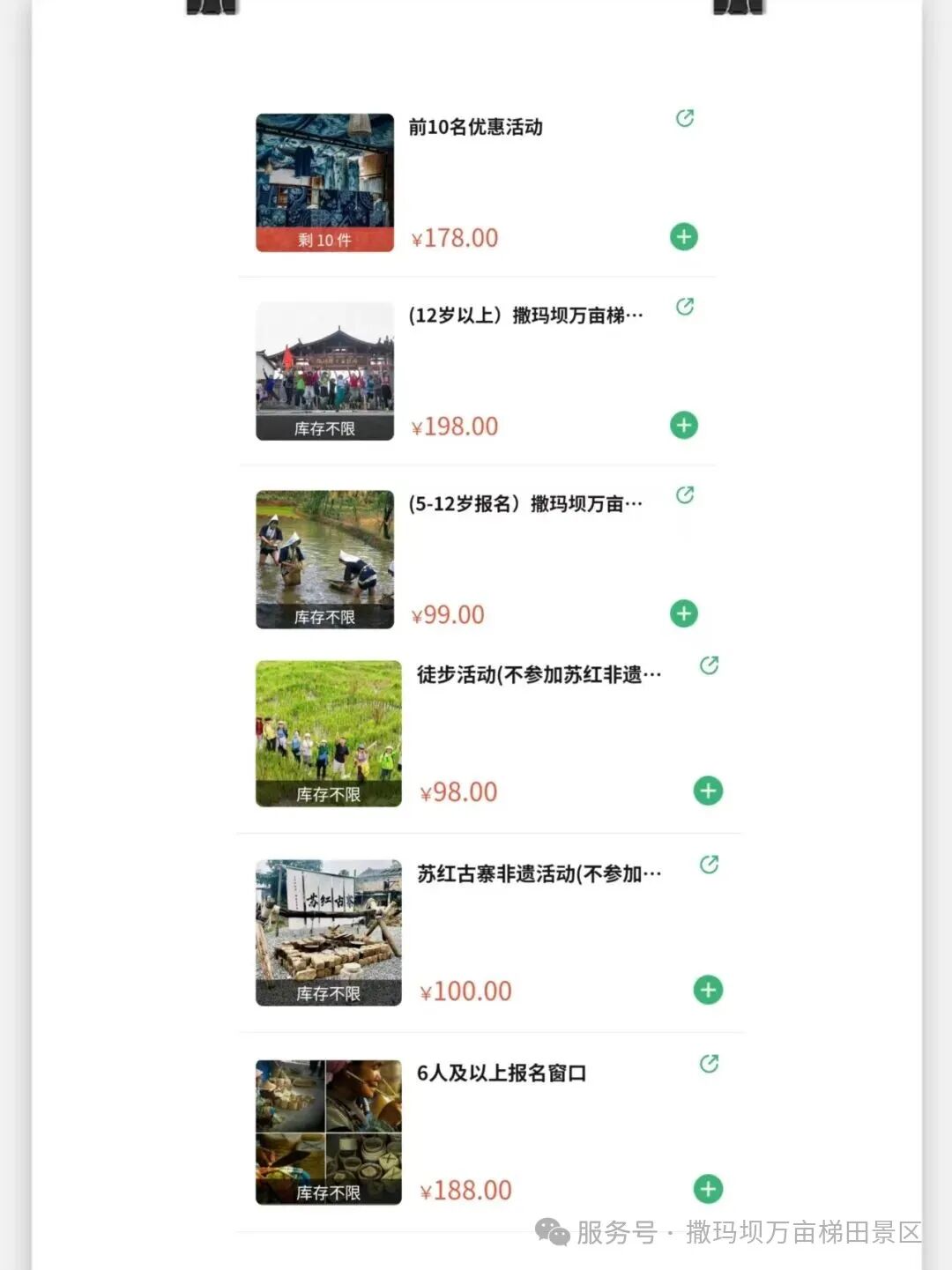The image size is (952, 1270).
Task: Click the 苏红古寨 activity photo
Action: [327, 933]
